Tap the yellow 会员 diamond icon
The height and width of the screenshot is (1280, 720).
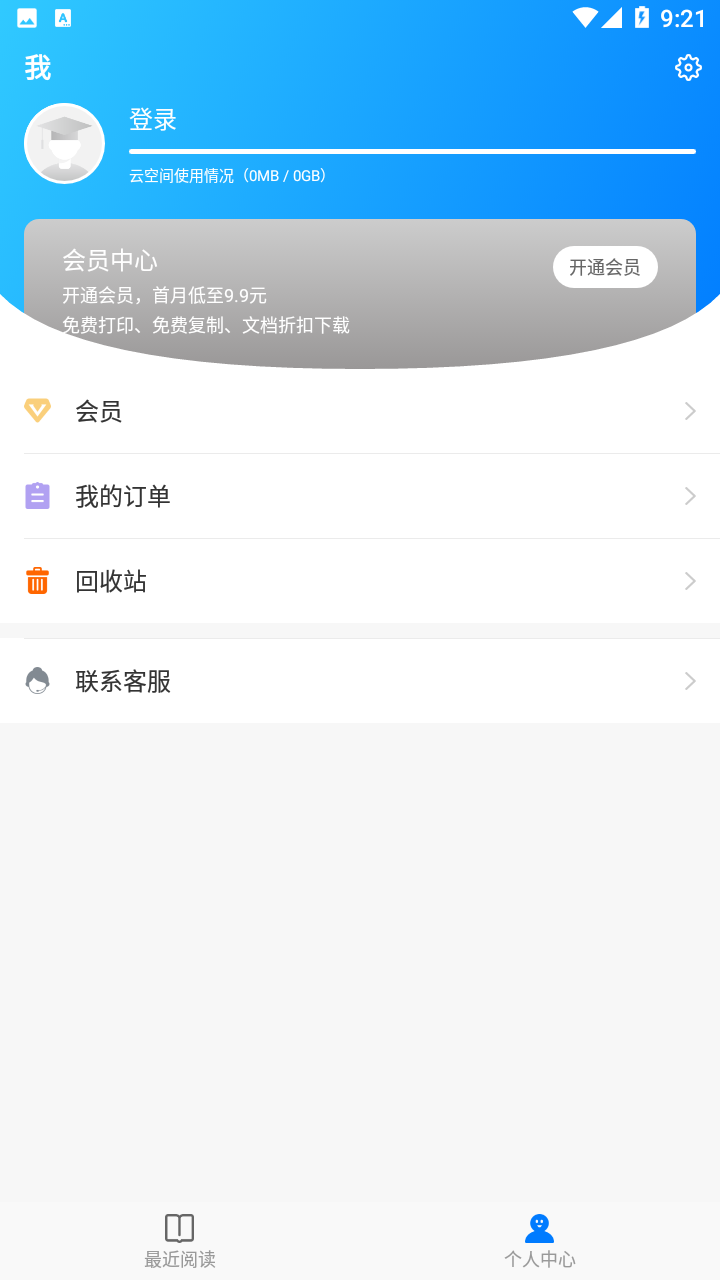click(x=37, y=410)
